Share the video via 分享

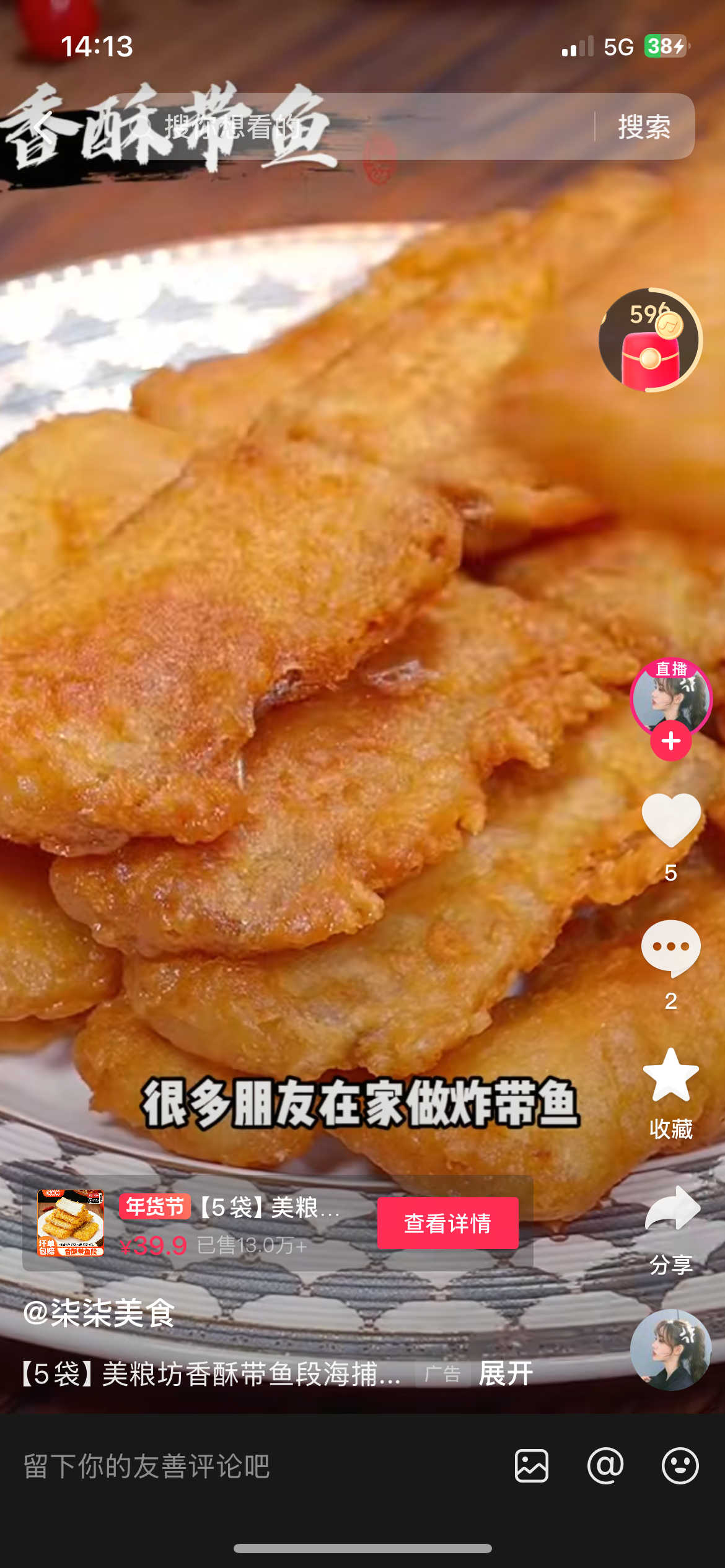tap(672, 1209)
